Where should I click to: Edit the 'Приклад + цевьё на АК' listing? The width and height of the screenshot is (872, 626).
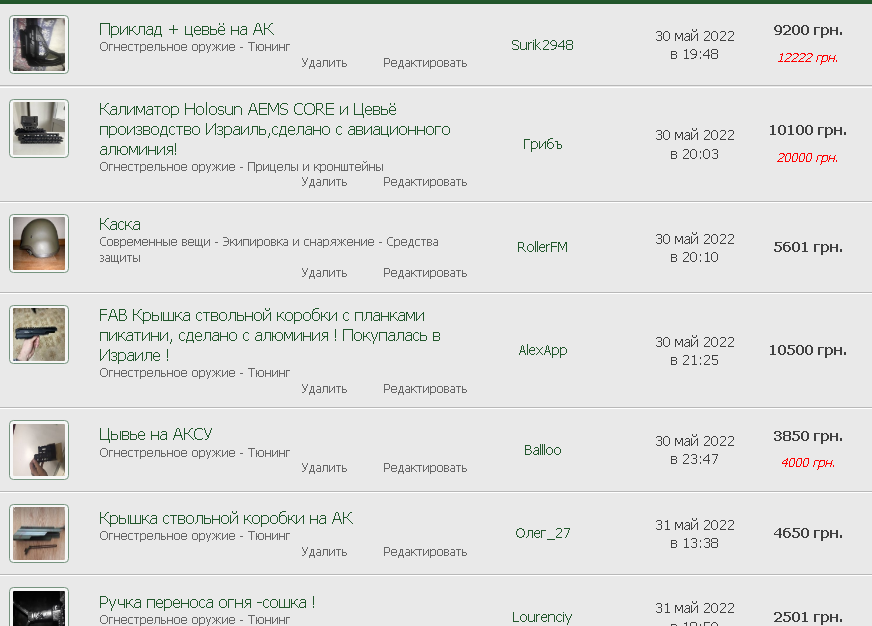tap(424, 62)
